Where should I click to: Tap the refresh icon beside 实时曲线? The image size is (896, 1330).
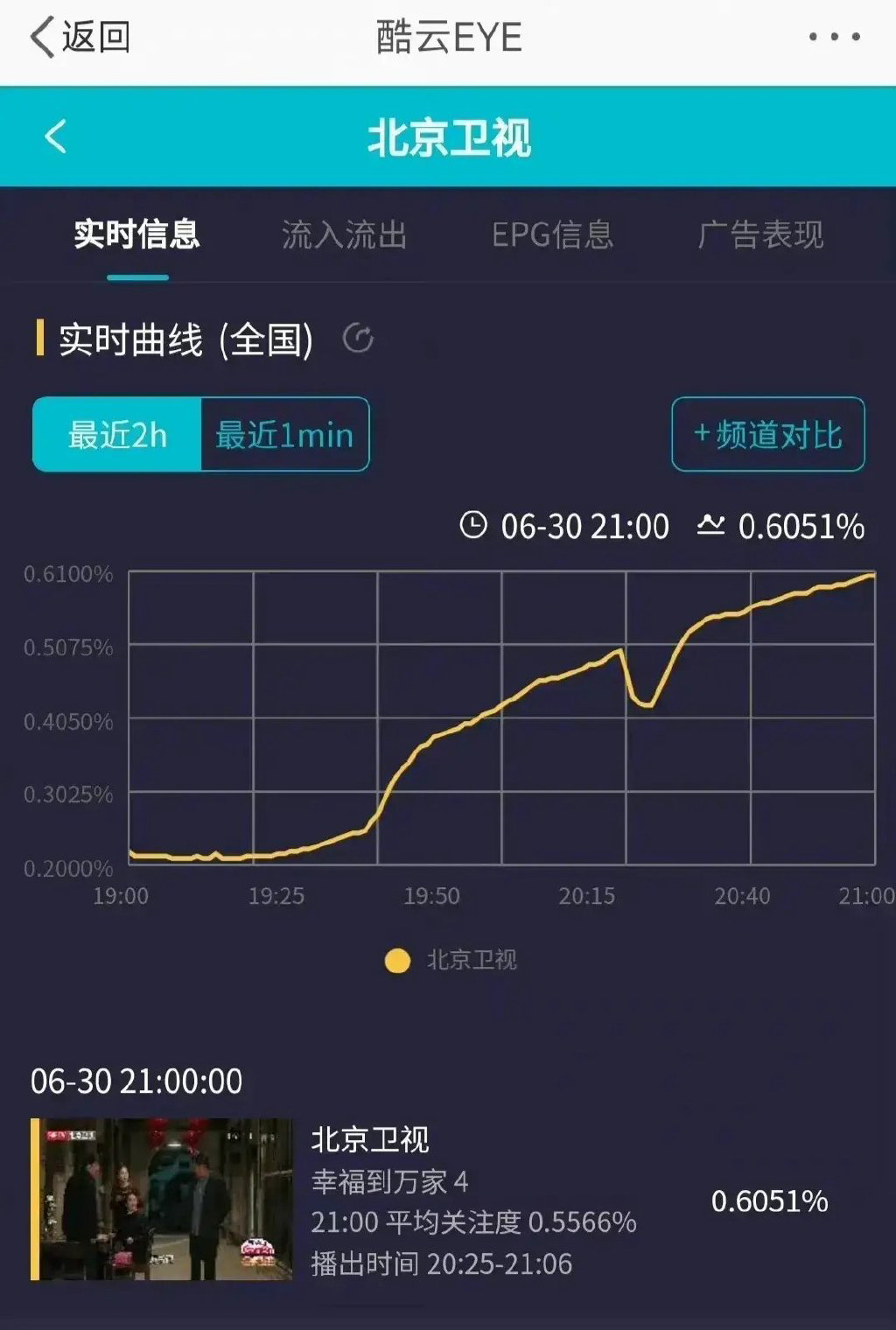click(x=358, y=339)
